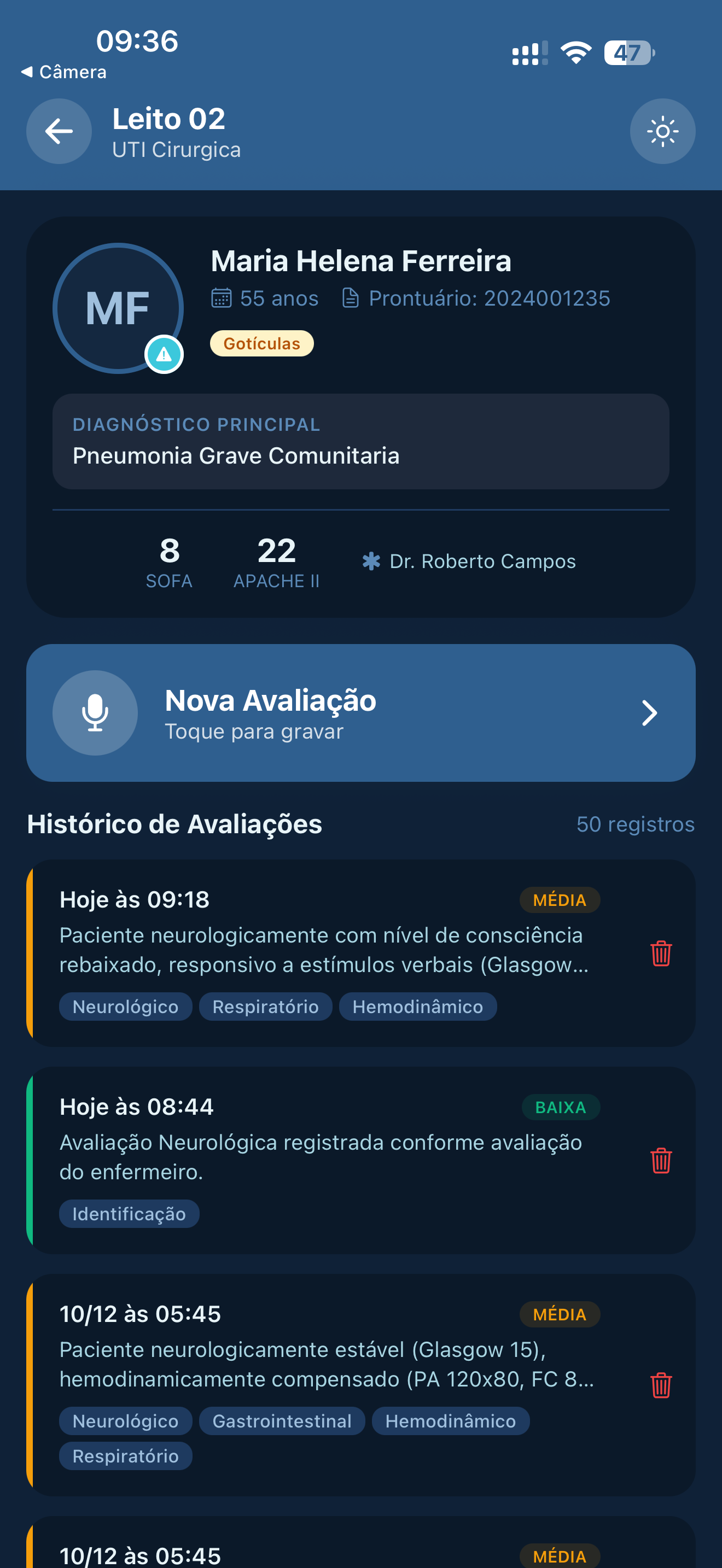The height and width of the screenshot is (1568, 722).
Task: Return to Câmera via status bar link
Action: point(64,71)
